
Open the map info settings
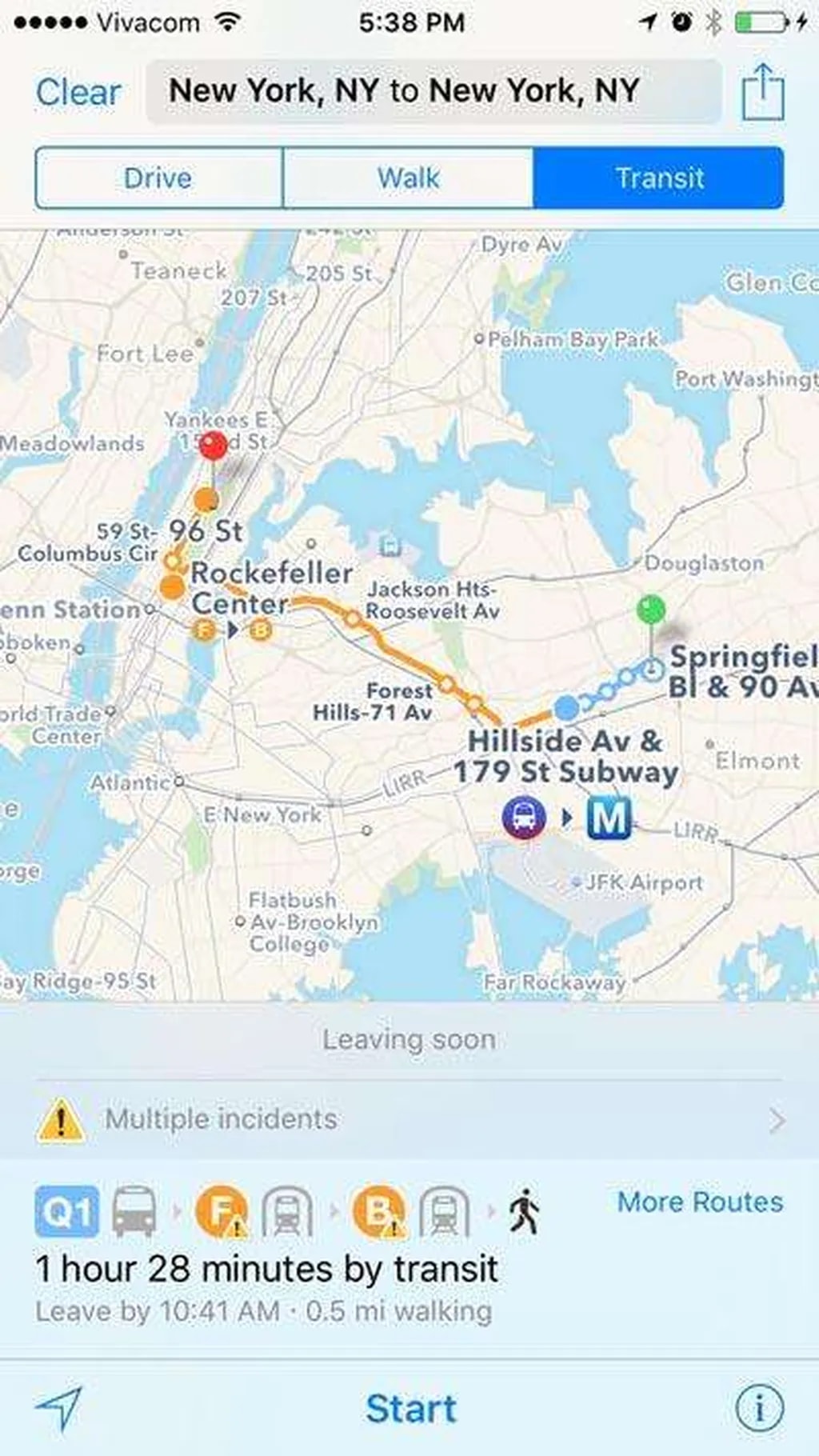point(759,1408)
